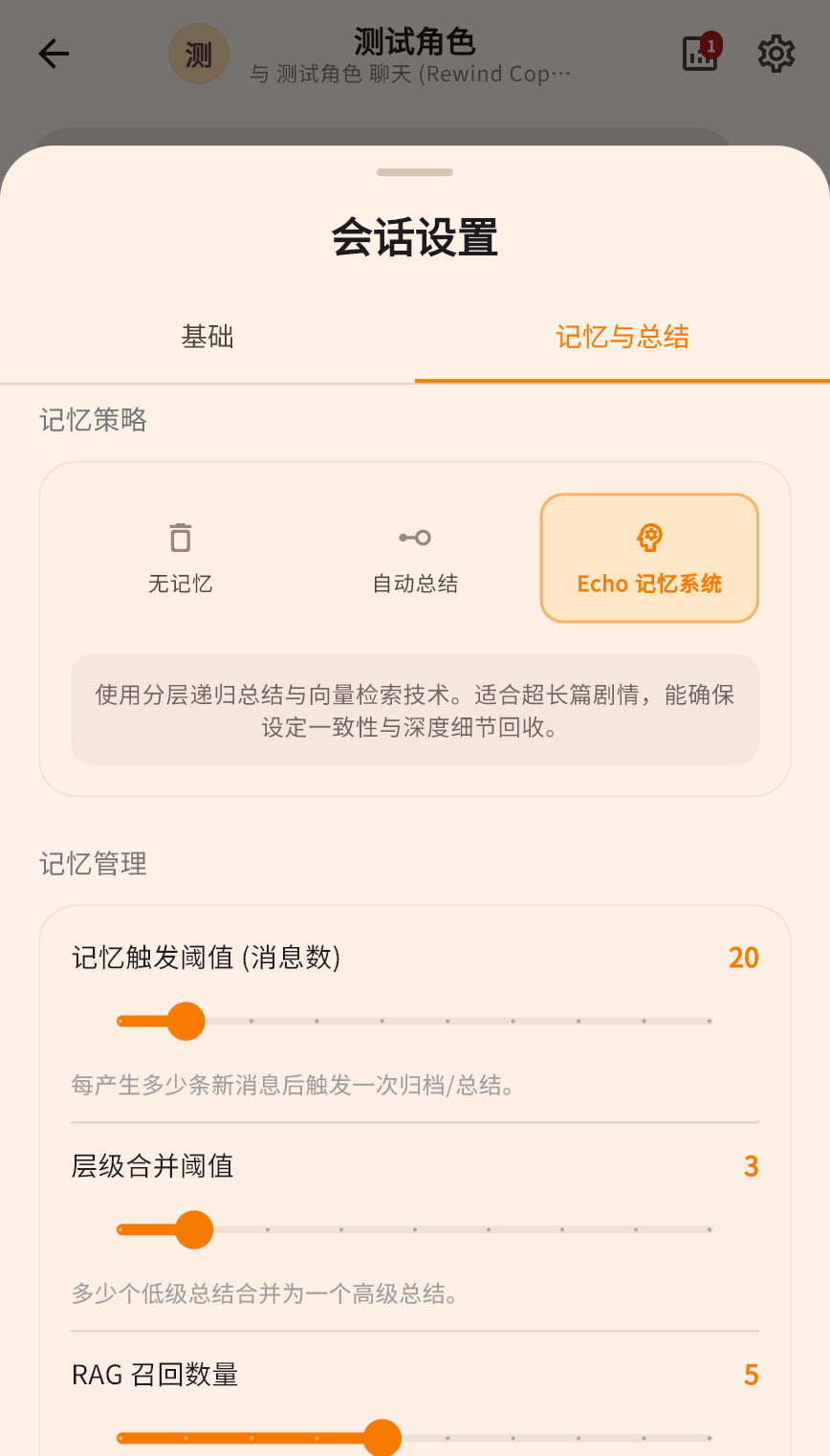This screenshot has width=830, height=1456.
Task: Collapse the sheet via the drag handle
Action: point(414,172)
